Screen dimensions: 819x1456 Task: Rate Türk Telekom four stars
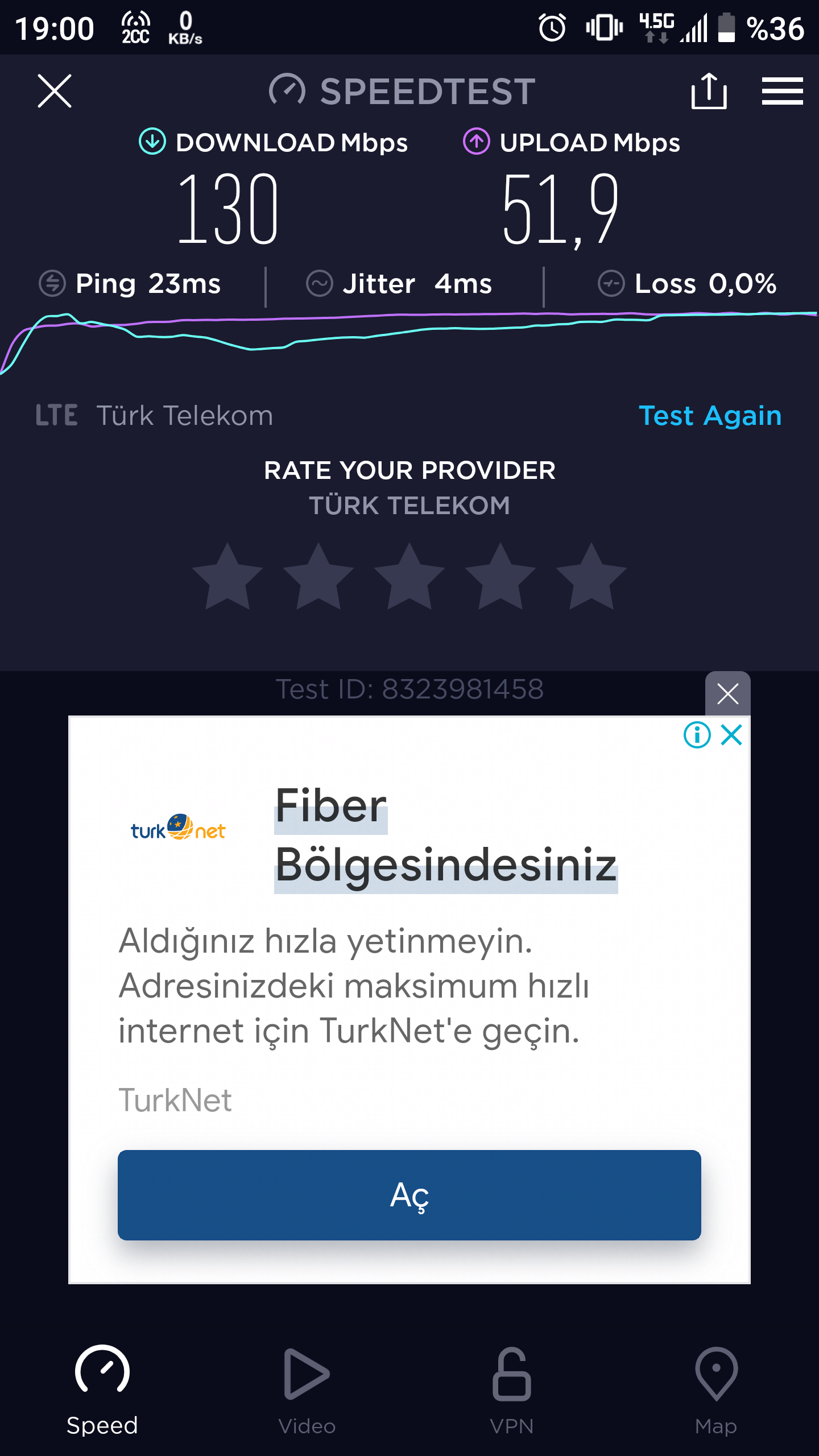point(500,577)
